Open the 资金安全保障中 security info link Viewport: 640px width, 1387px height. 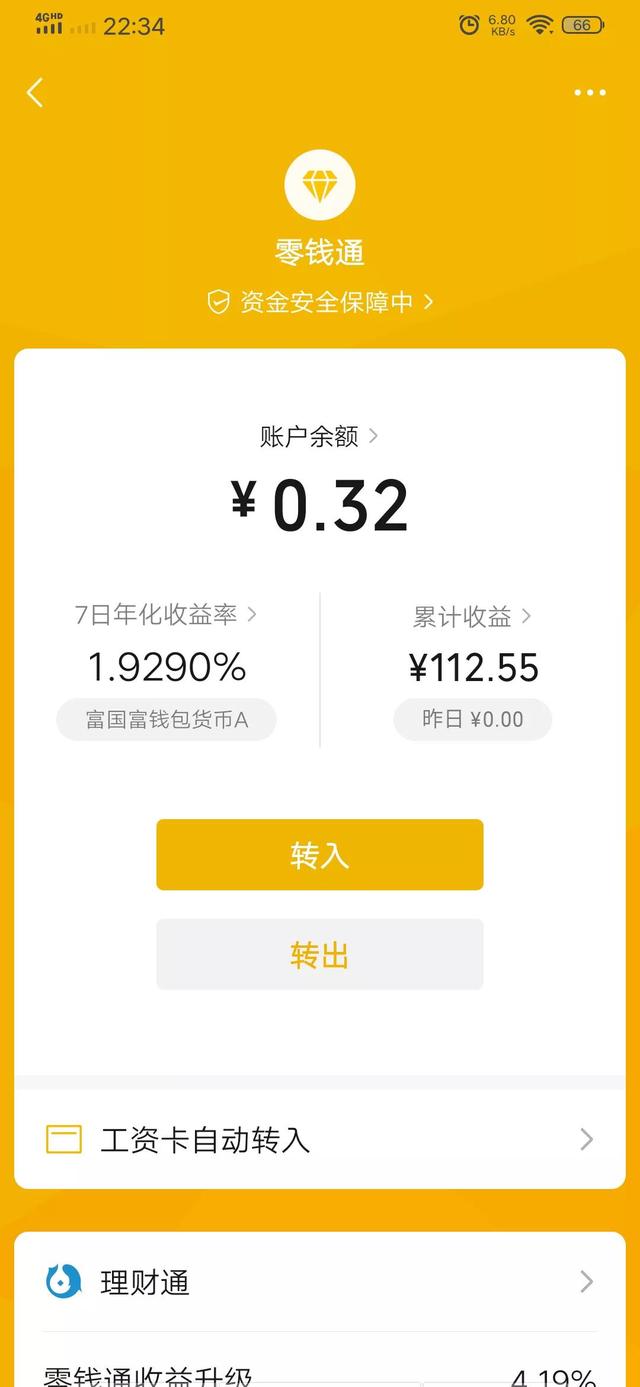[x=320, y=302]
